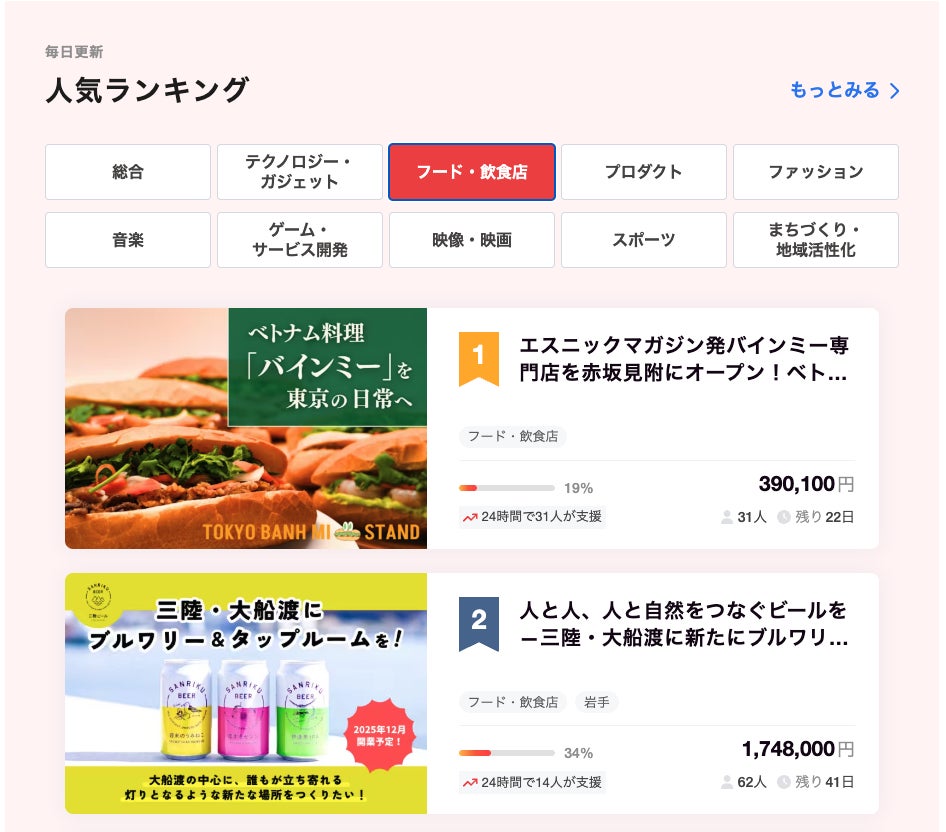
Task: Tap the フード・飲食店 category tab
Action: click(472, 172)
